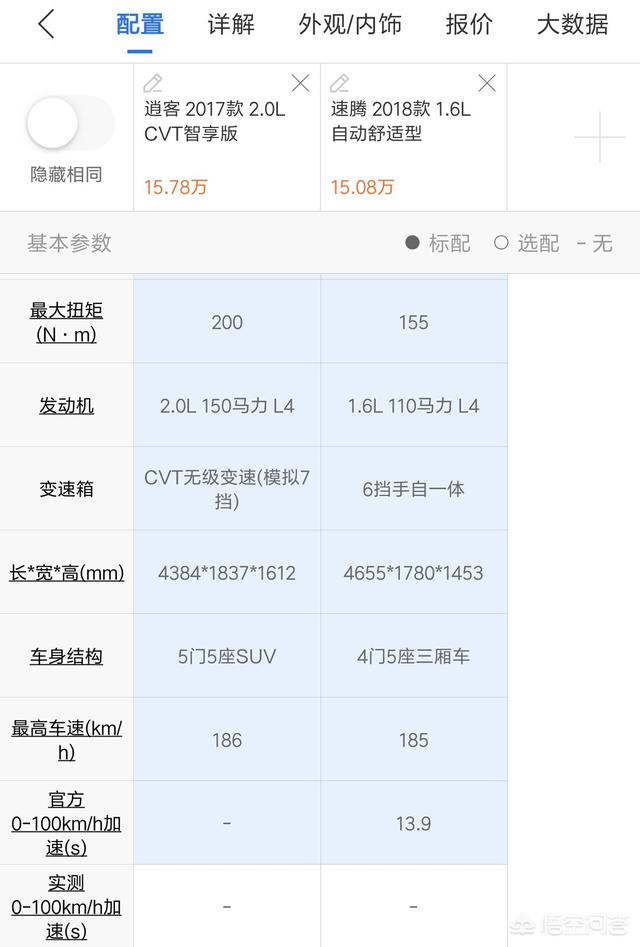Viewport: 640px width, 947px height.
Task: Edit the 逍客 2017款 car selection
Action: tap(153, 83)
